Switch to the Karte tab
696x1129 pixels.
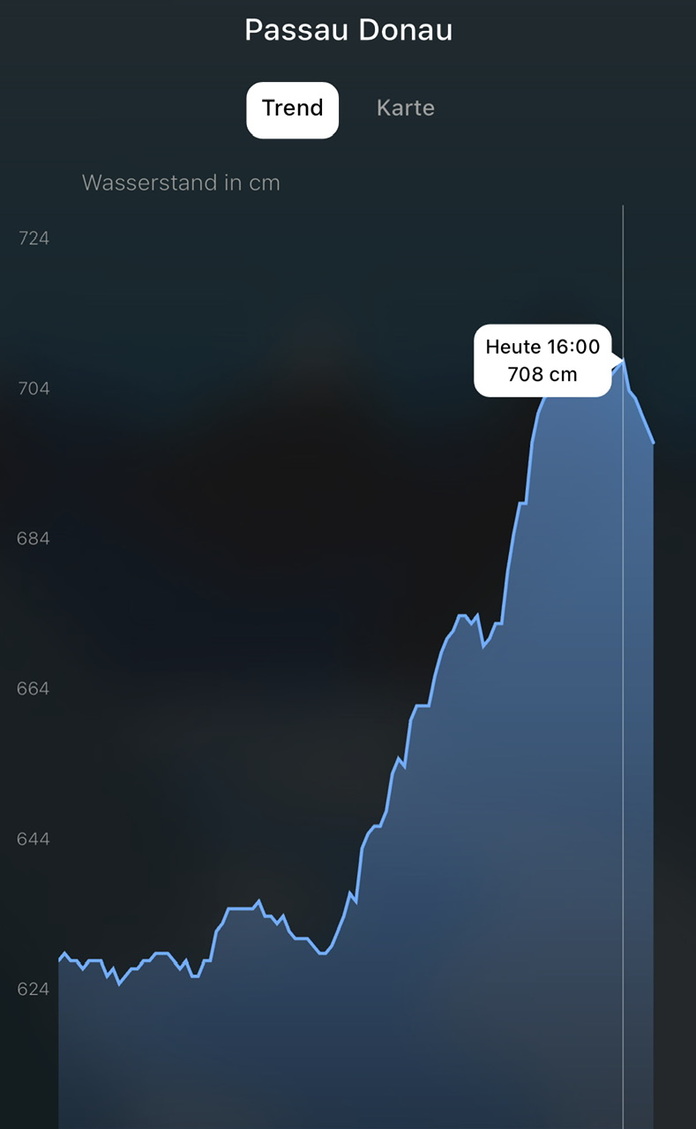(405, 108)
